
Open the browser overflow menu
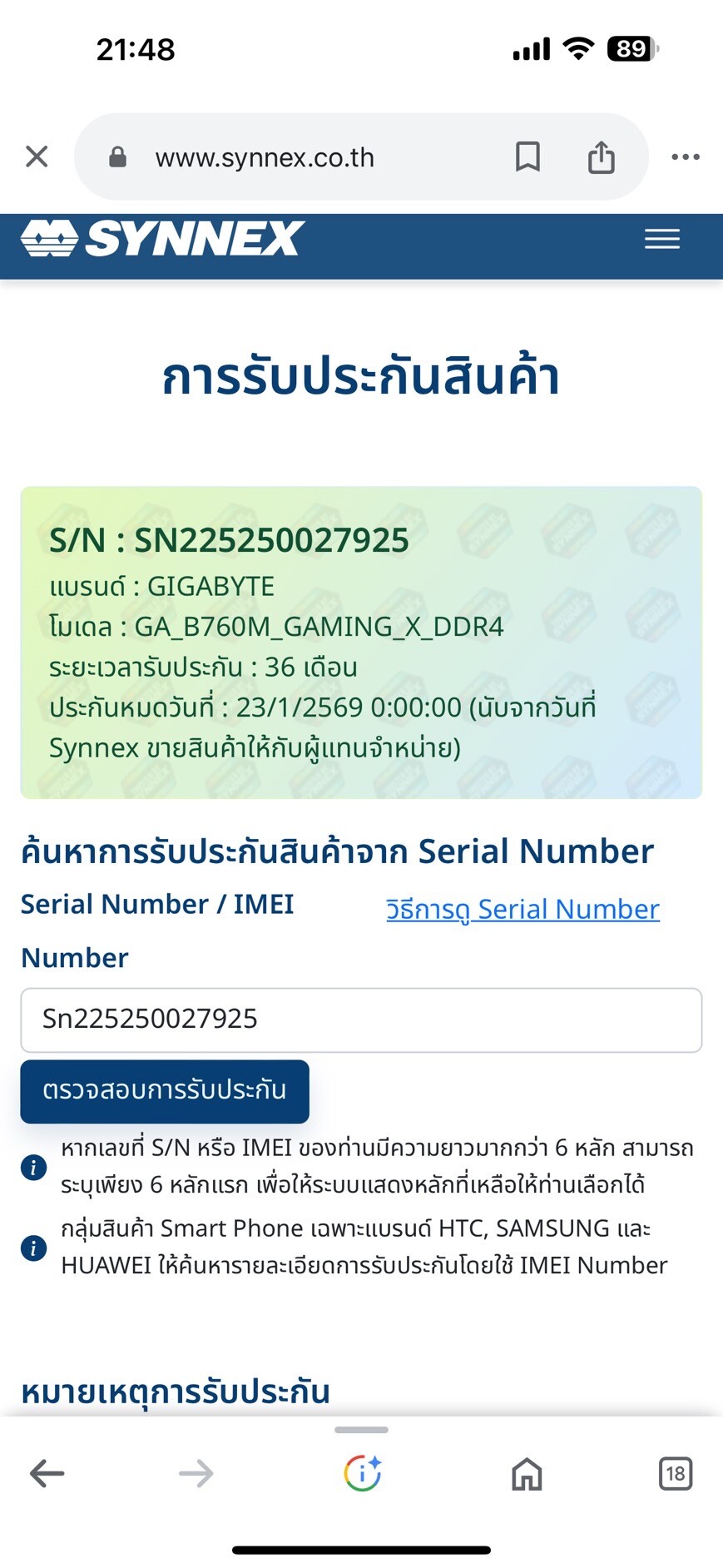pos(686,156)
